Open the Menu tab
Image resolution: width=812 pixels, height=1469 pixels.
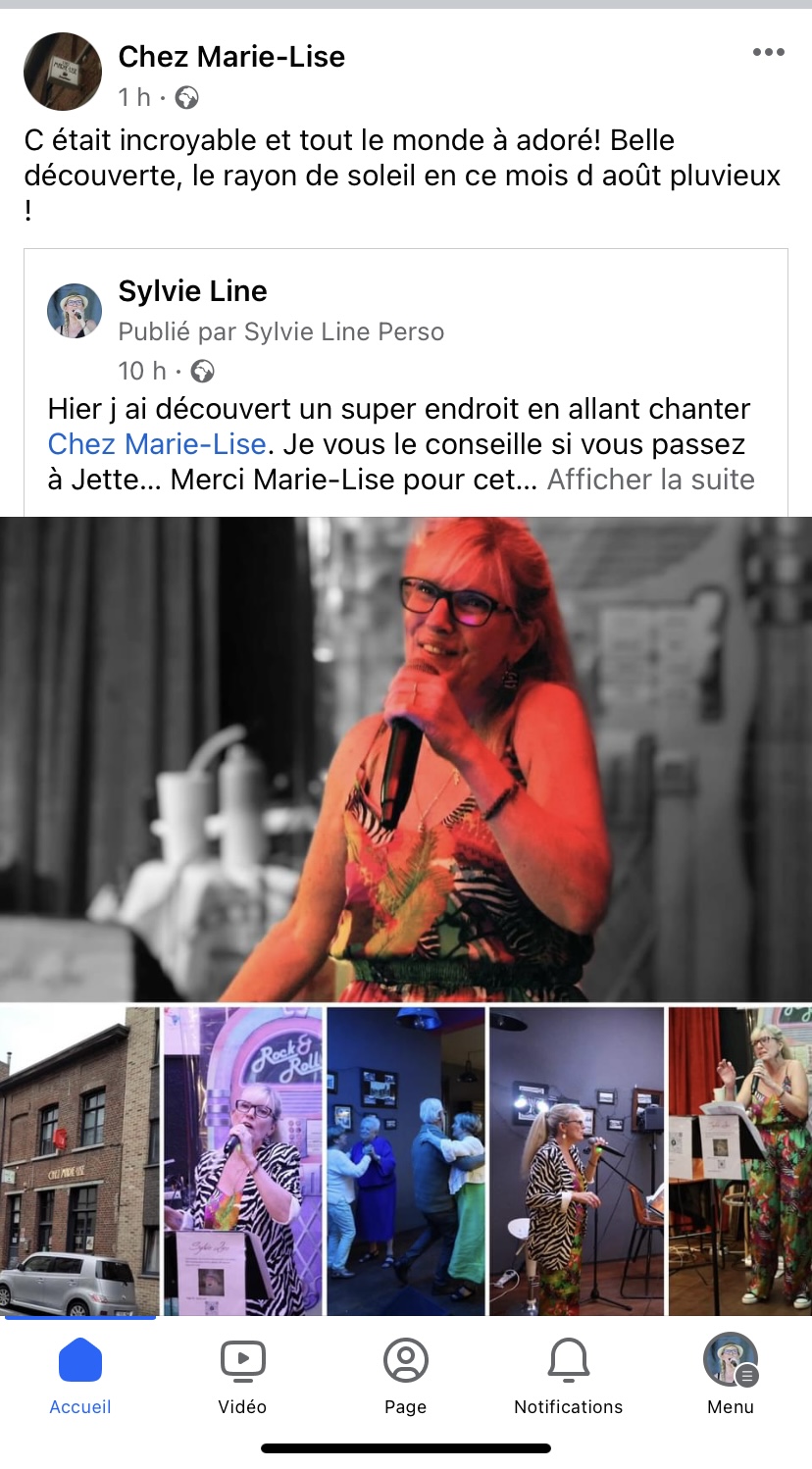pos(731,1377)
